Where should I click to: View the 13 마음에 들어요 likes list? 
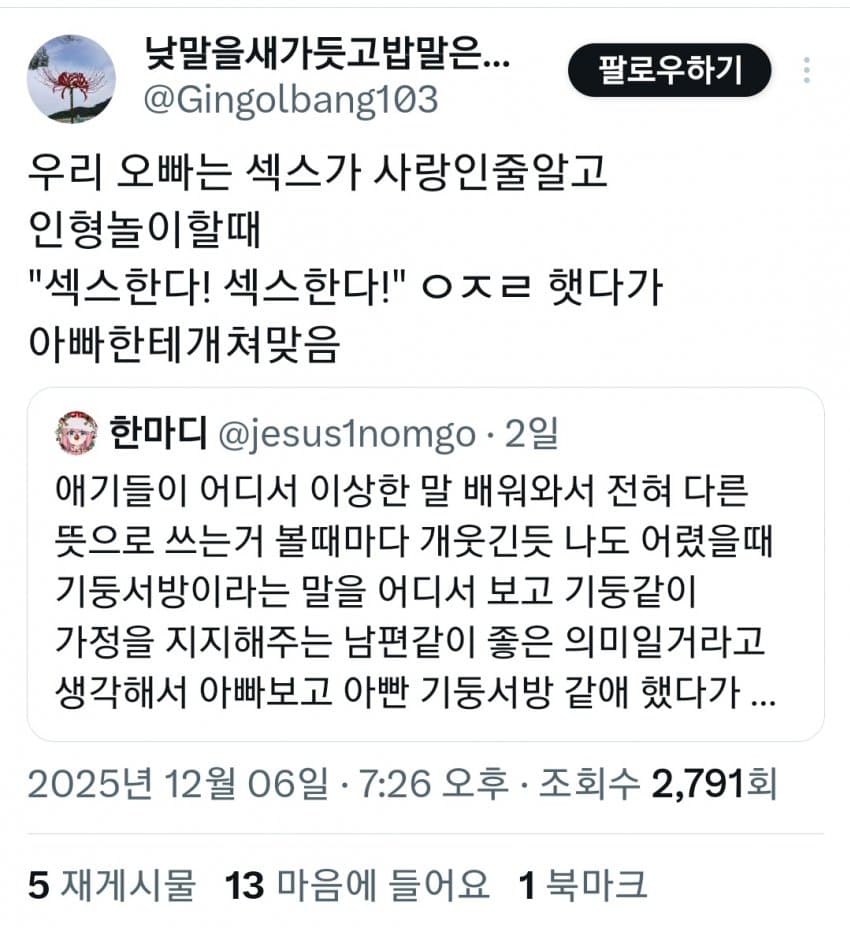pyautogui.click(x=357, y=884)
